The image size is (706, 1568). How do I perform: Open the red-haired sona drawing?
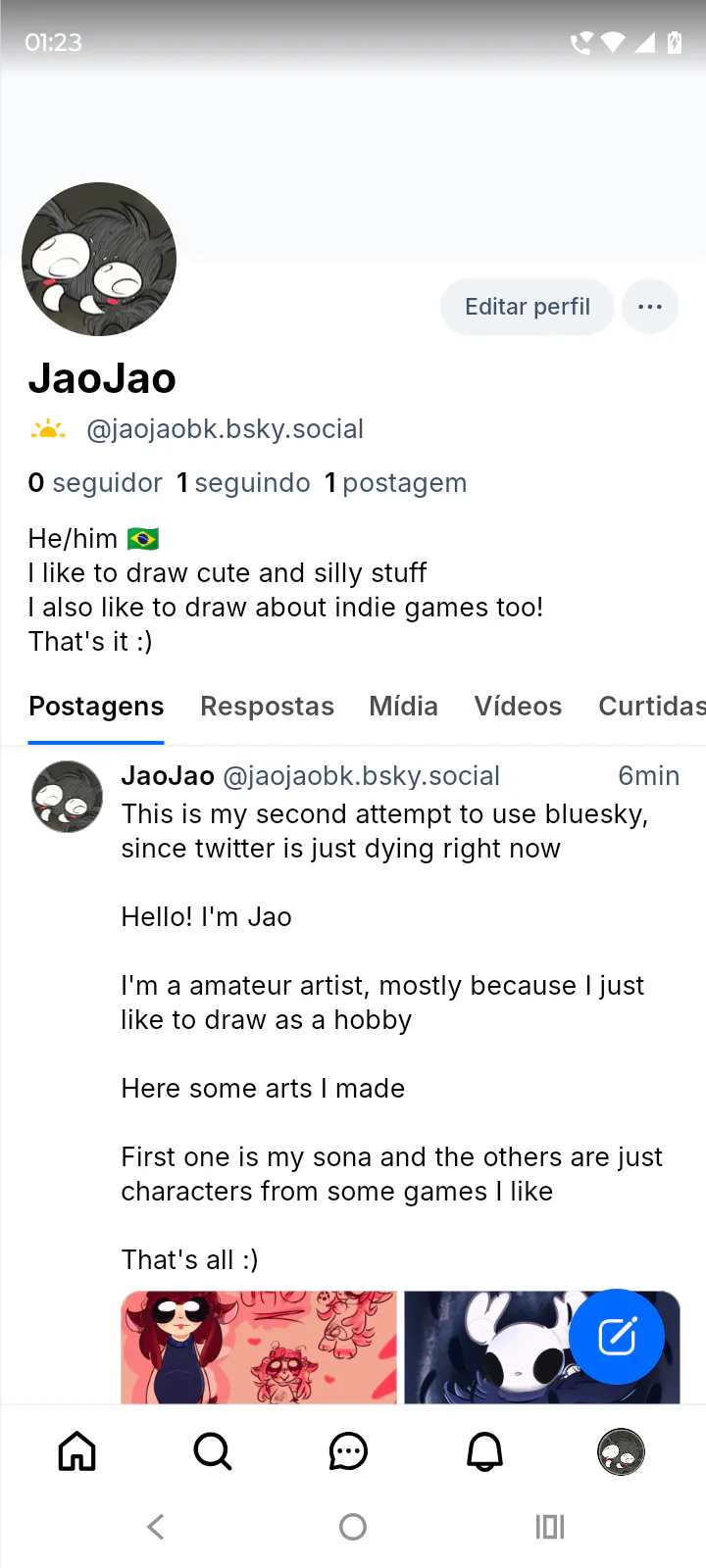point(259,1347)
